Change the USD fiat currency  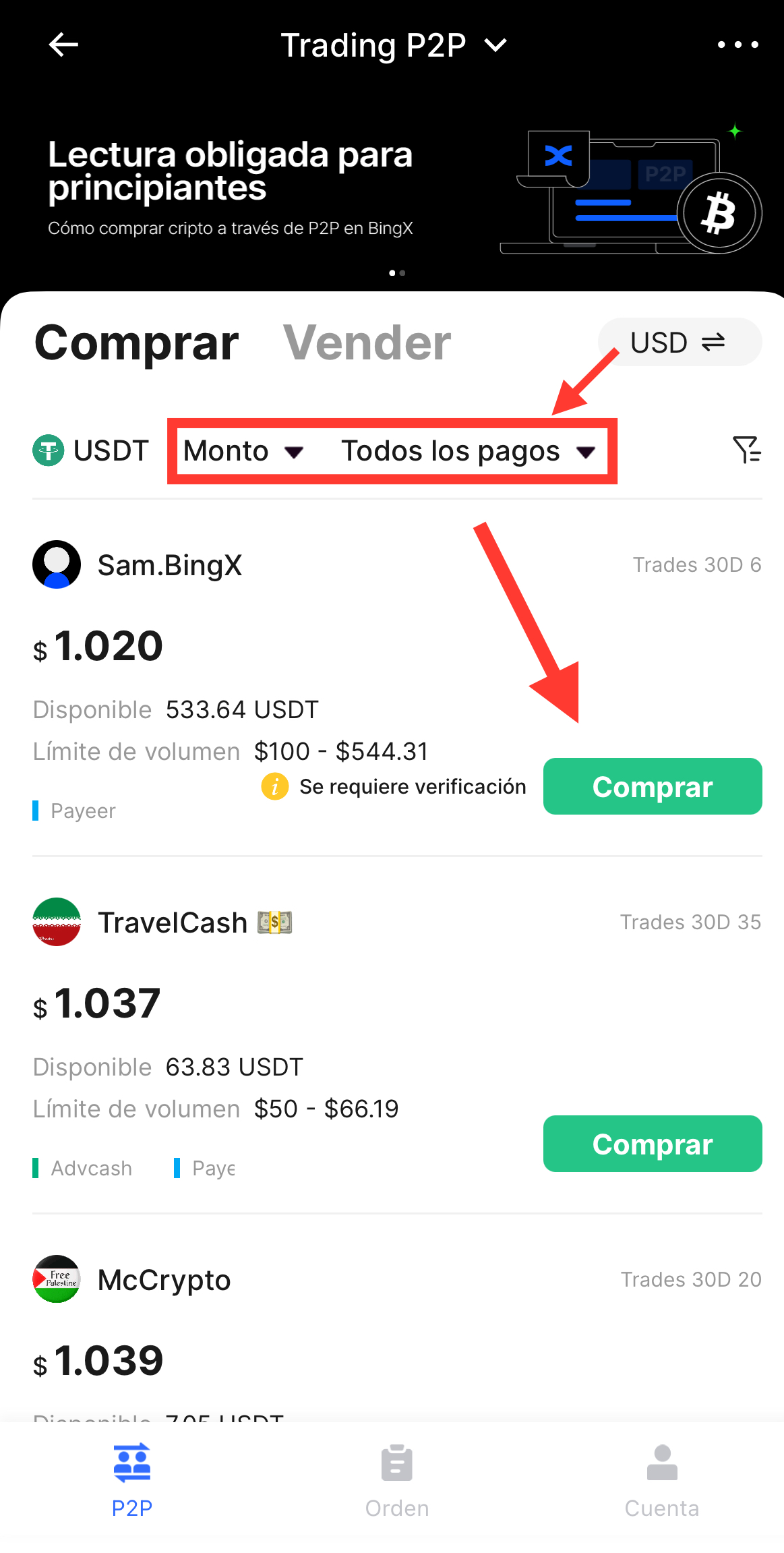point(679,343)
